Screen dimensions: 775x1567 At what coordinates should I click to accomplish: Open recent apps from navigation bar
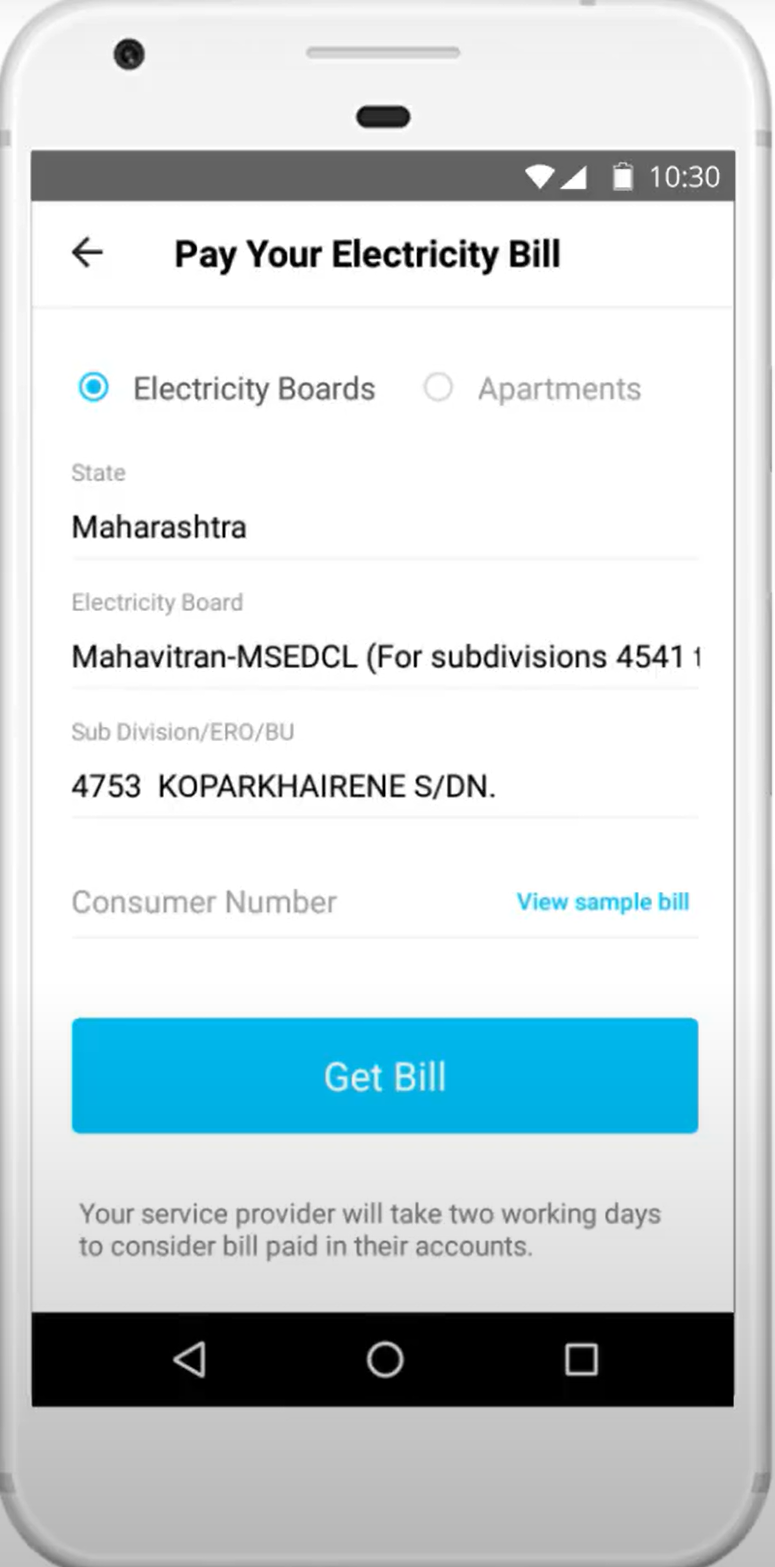(x=581, y=1359)
